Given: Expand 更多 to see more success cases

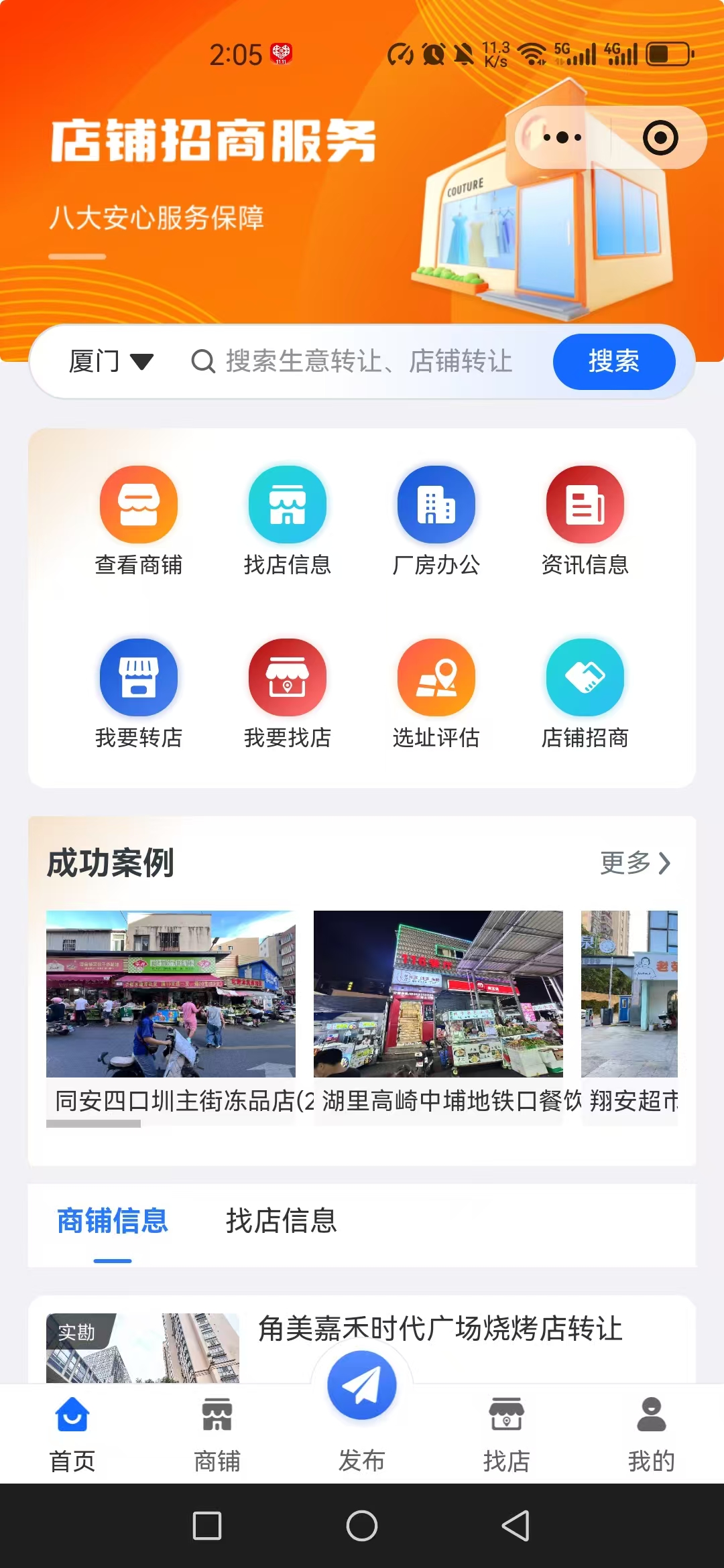Looking at the screenshot, I should click(633, 864).
